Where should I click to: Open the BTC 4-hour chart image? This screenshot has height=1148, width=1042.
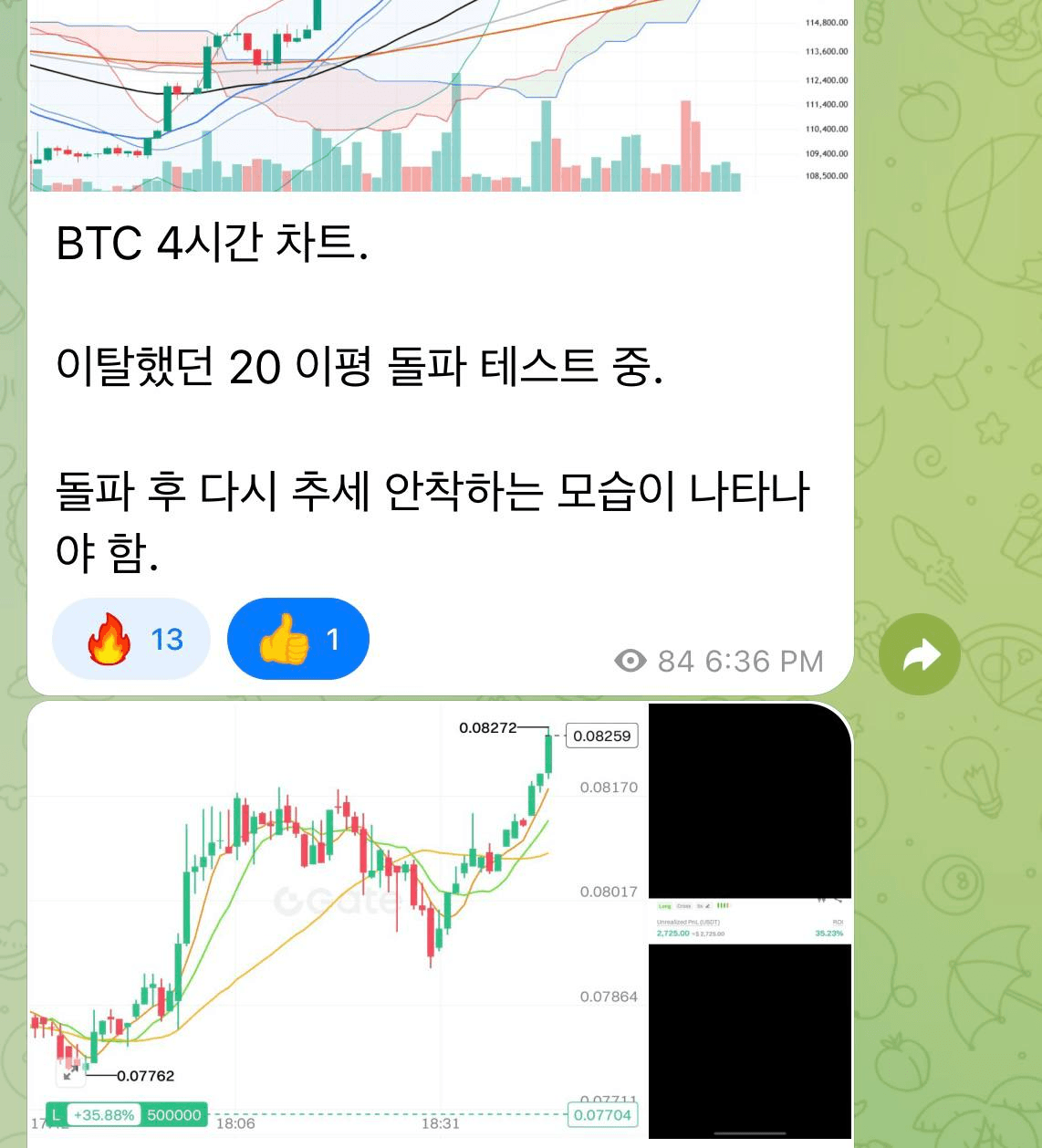pos(438,96)
